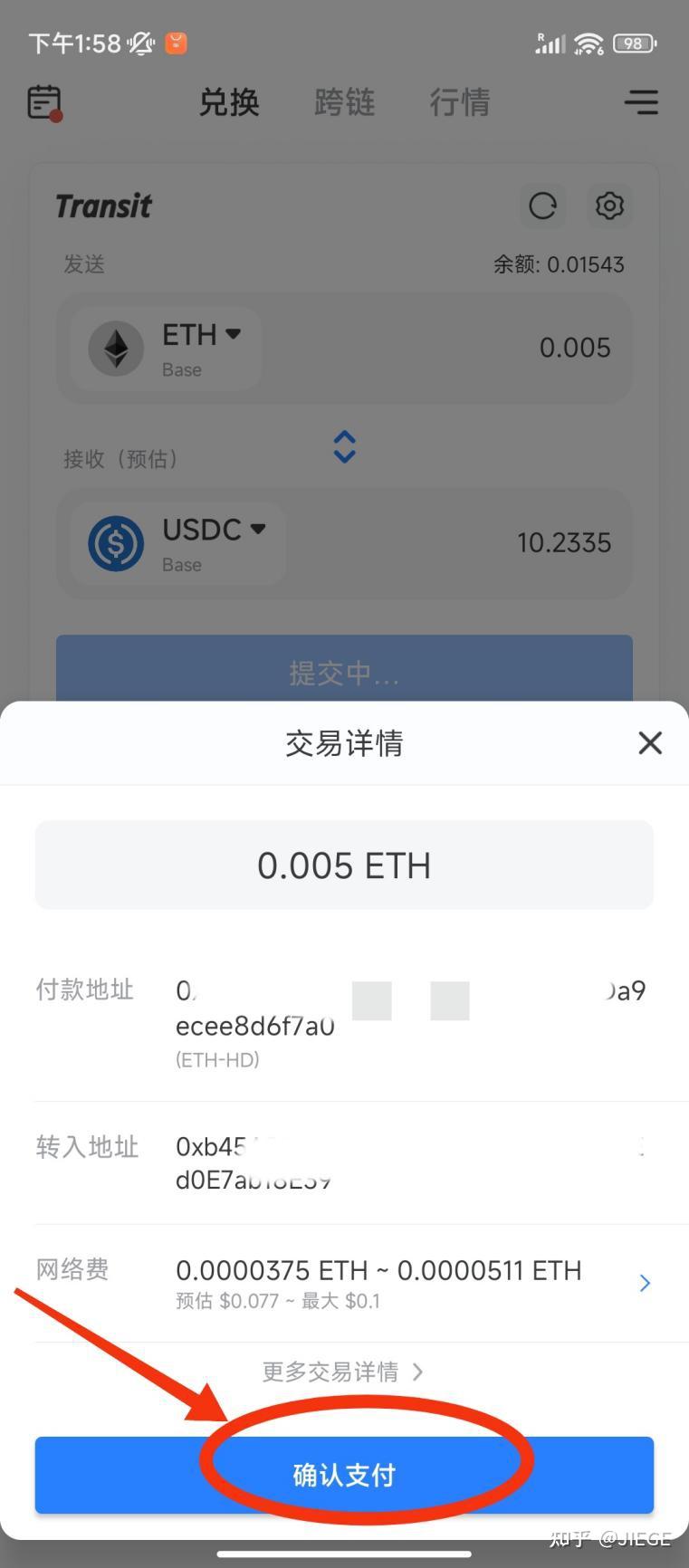Open the transaction history icon top-left
This screenshot has height=1568, width=689.
(x=43, y=102)
